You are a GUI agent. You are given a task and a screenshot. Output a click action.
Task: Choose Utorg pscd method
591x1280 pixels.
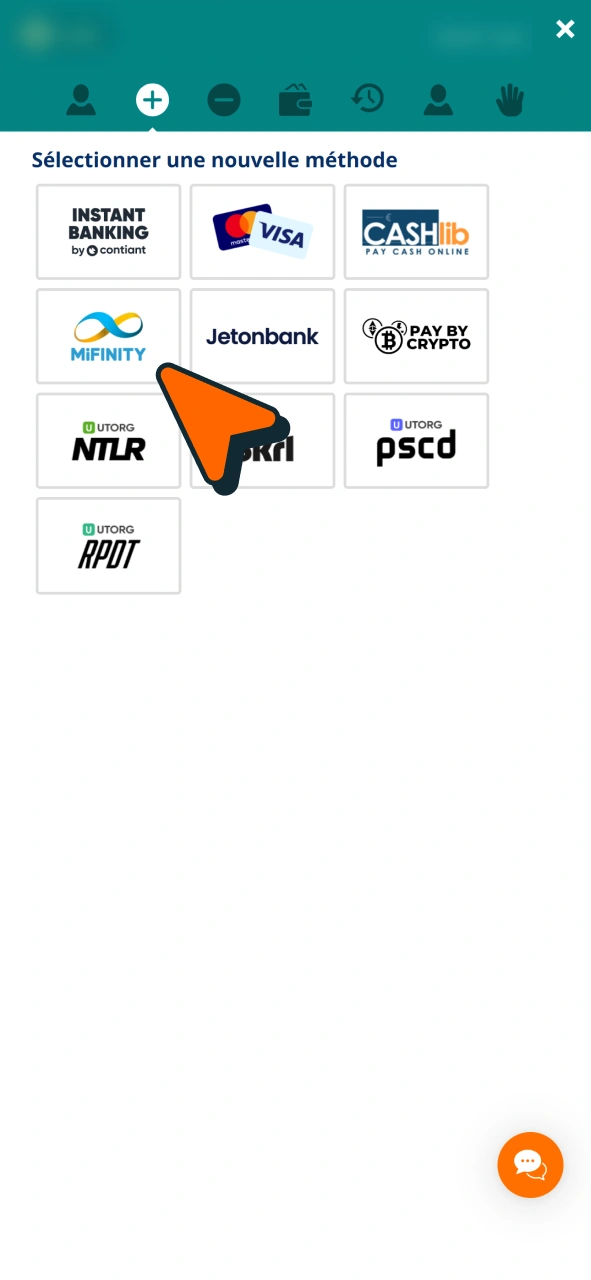(x=416, y=441)
